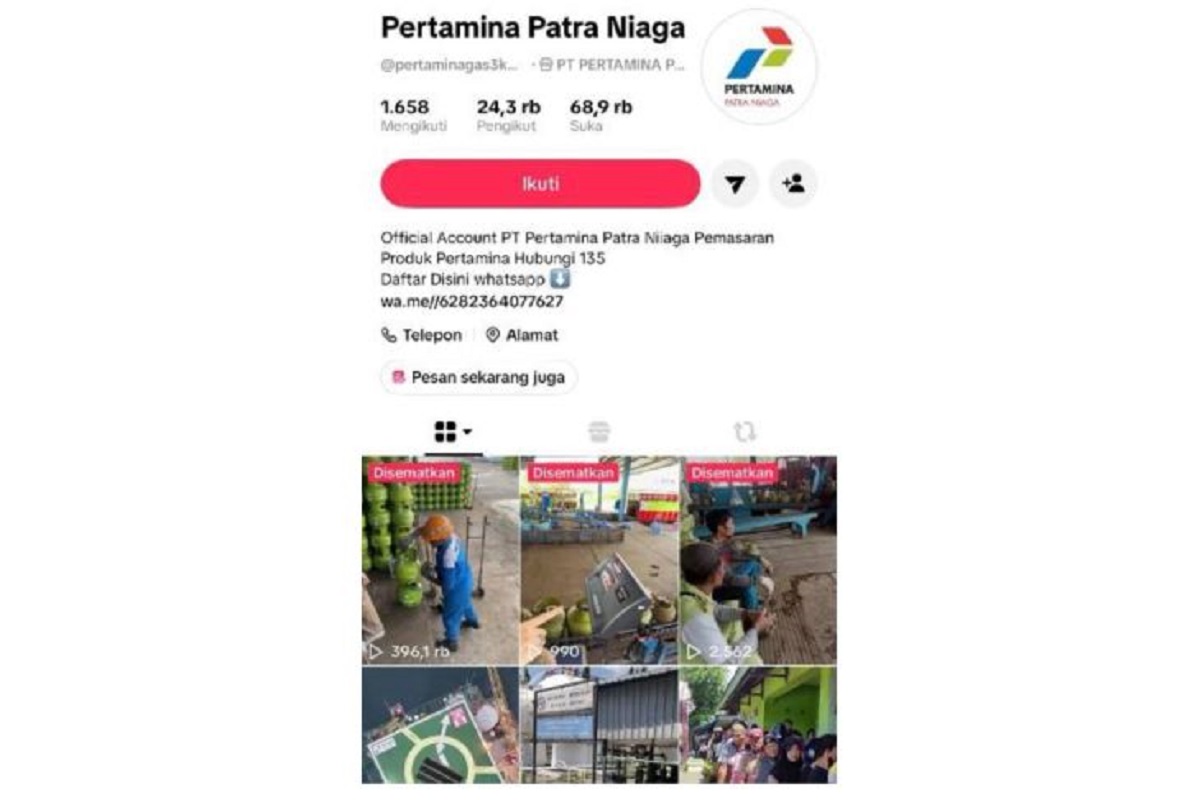1200x800 pixels.
Task: Open pinned video with 990 views
Action: [598, 560]
